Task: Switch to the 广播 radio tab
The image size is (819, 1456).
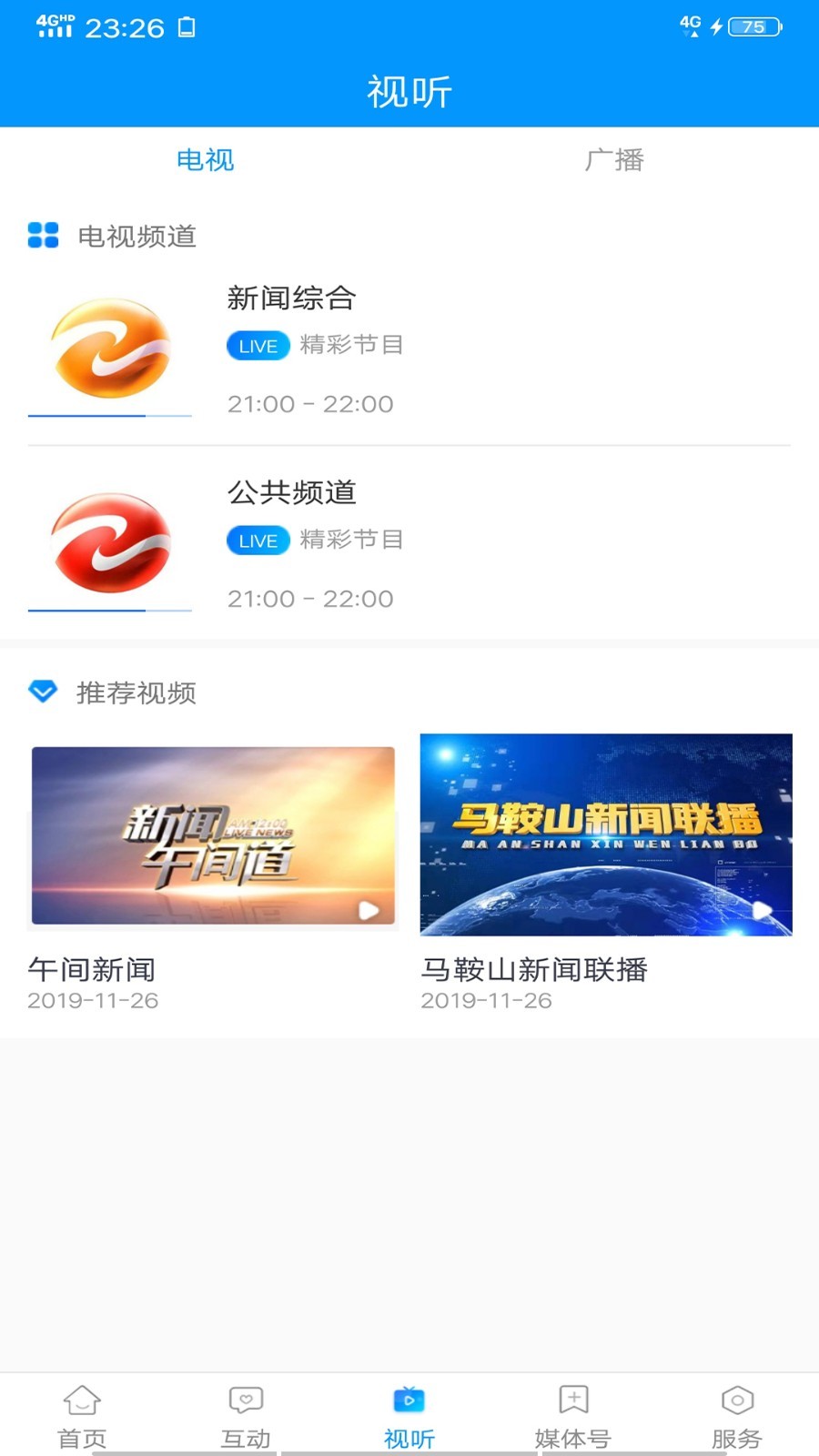Action: pyautogui.click(x=617, y=160)
